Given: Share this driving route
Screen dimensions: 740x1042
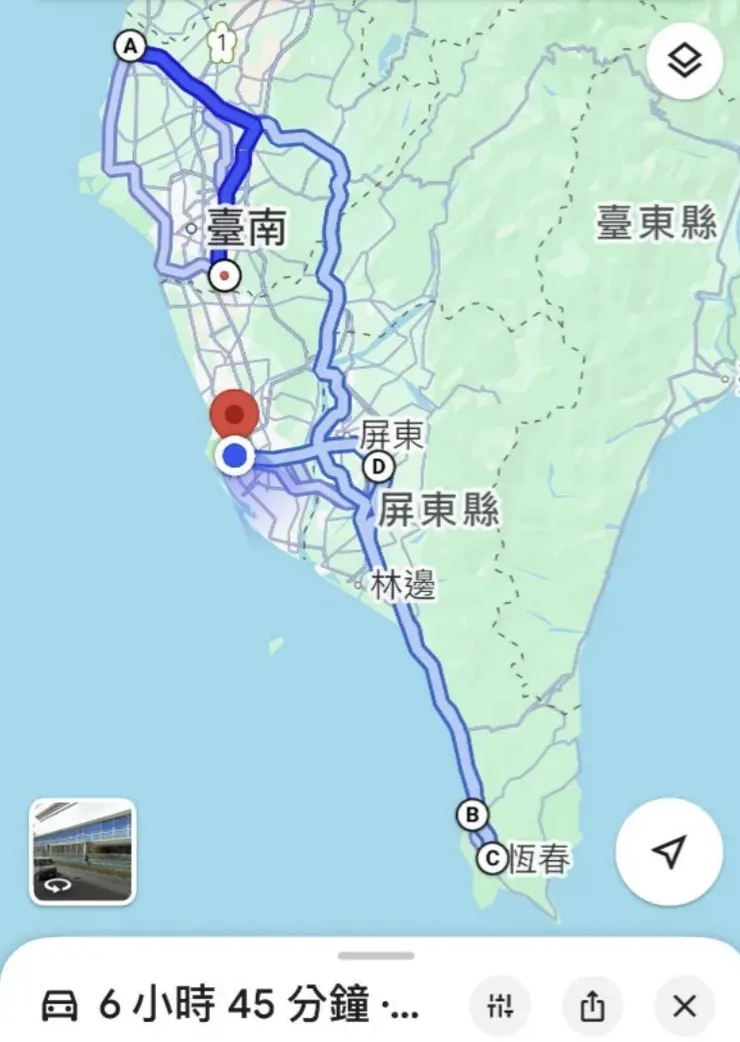Looking at the screenshot, I should click(x=592, y=1006).
